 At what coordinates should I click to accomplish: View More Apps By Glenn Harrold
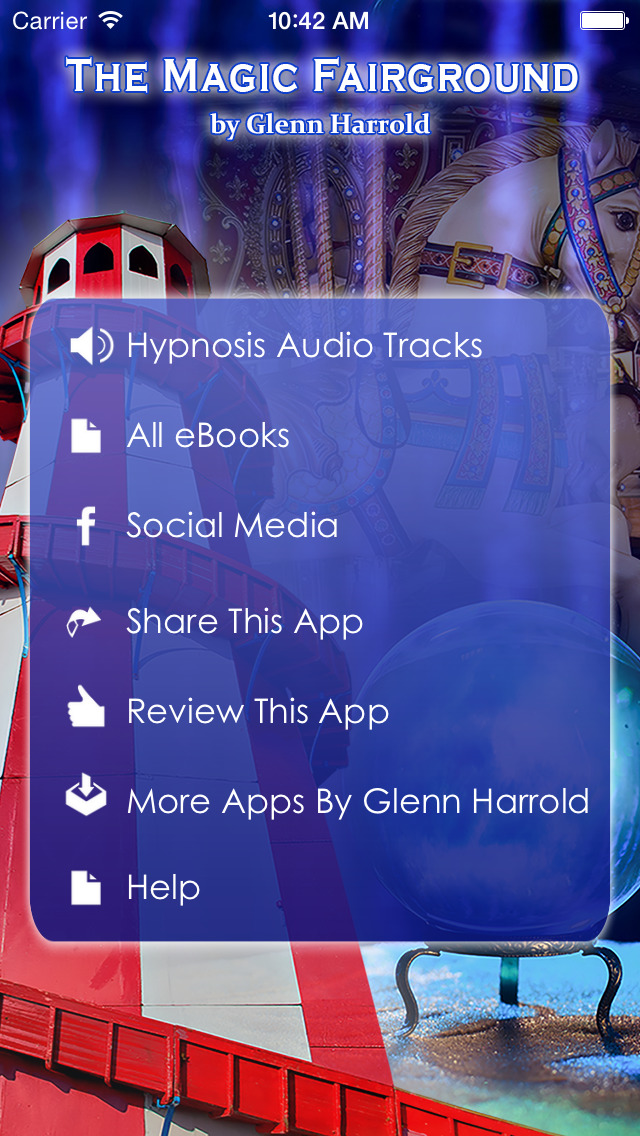[357, 801]
